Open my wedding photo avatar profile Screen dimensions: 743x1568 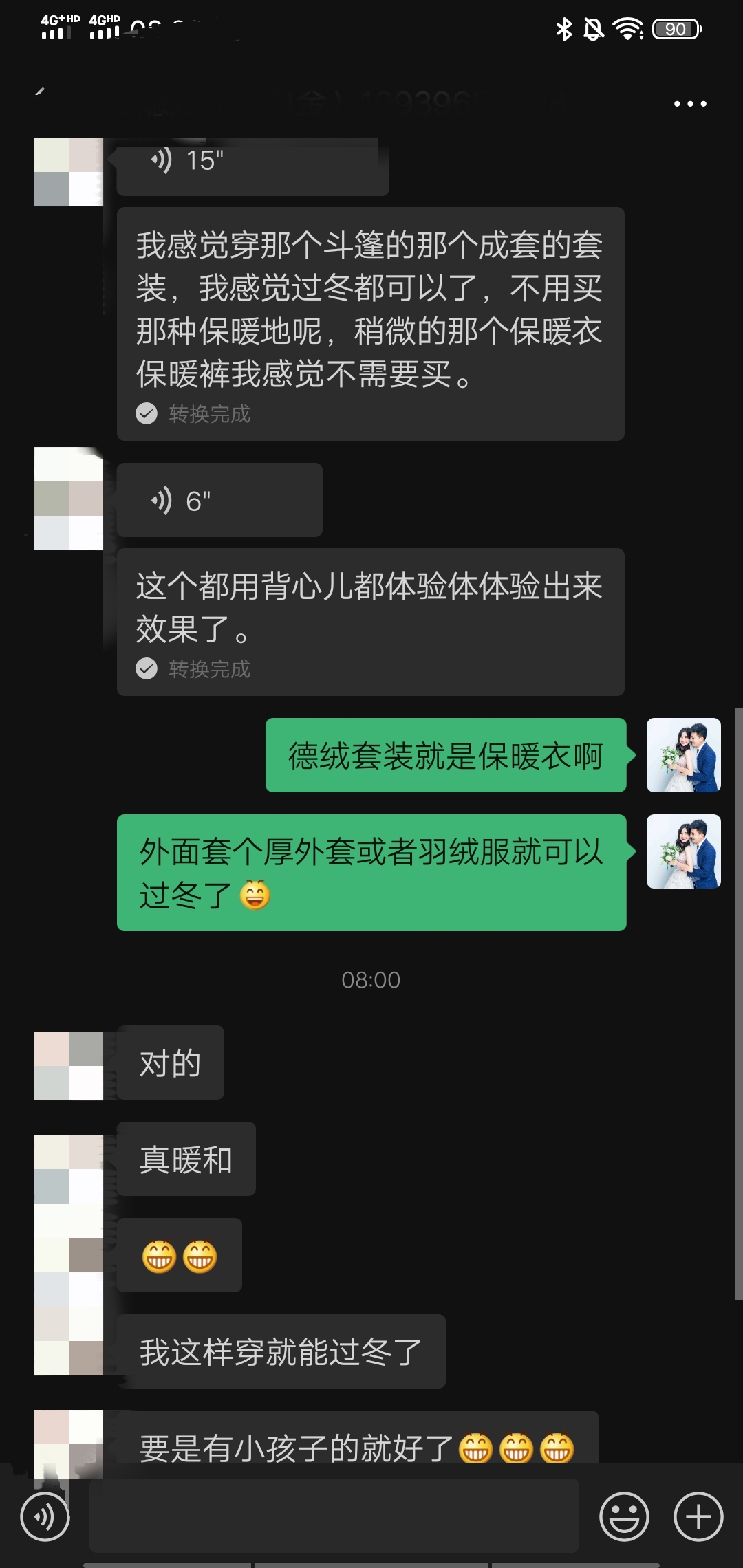683,755
